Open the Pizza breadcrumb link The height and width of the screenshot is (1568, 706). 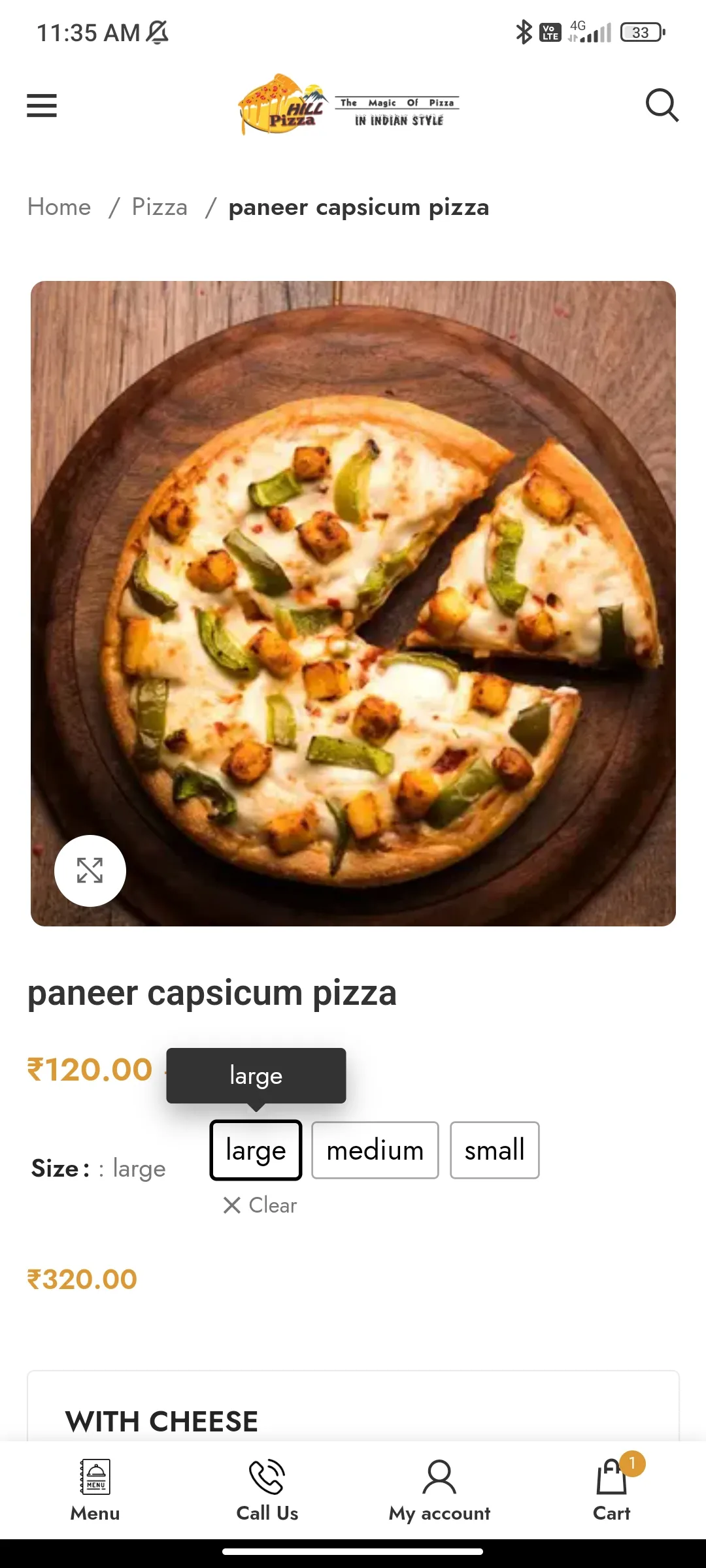pos(160,207)
